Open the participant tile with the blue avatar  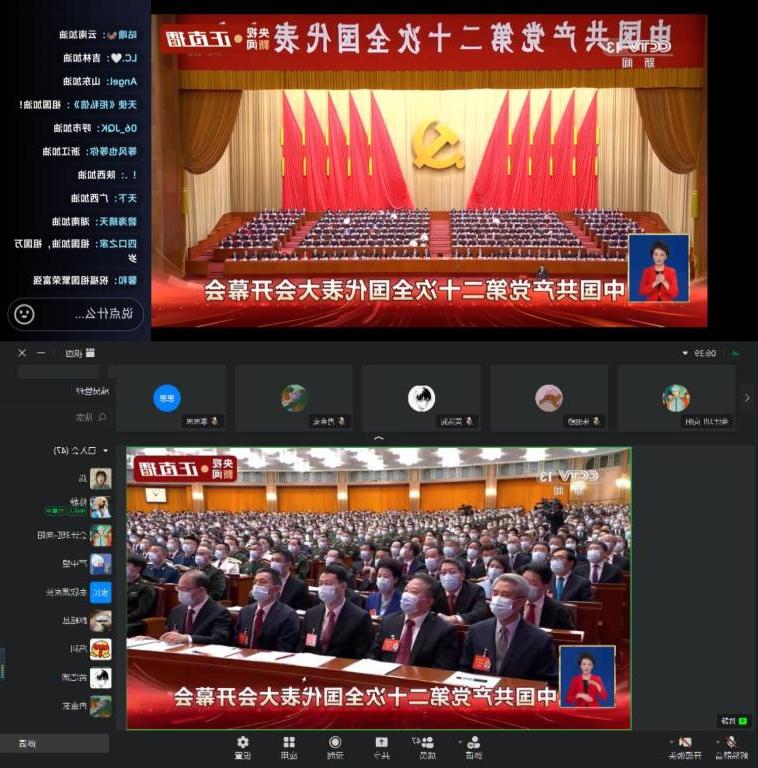point(167,398)
